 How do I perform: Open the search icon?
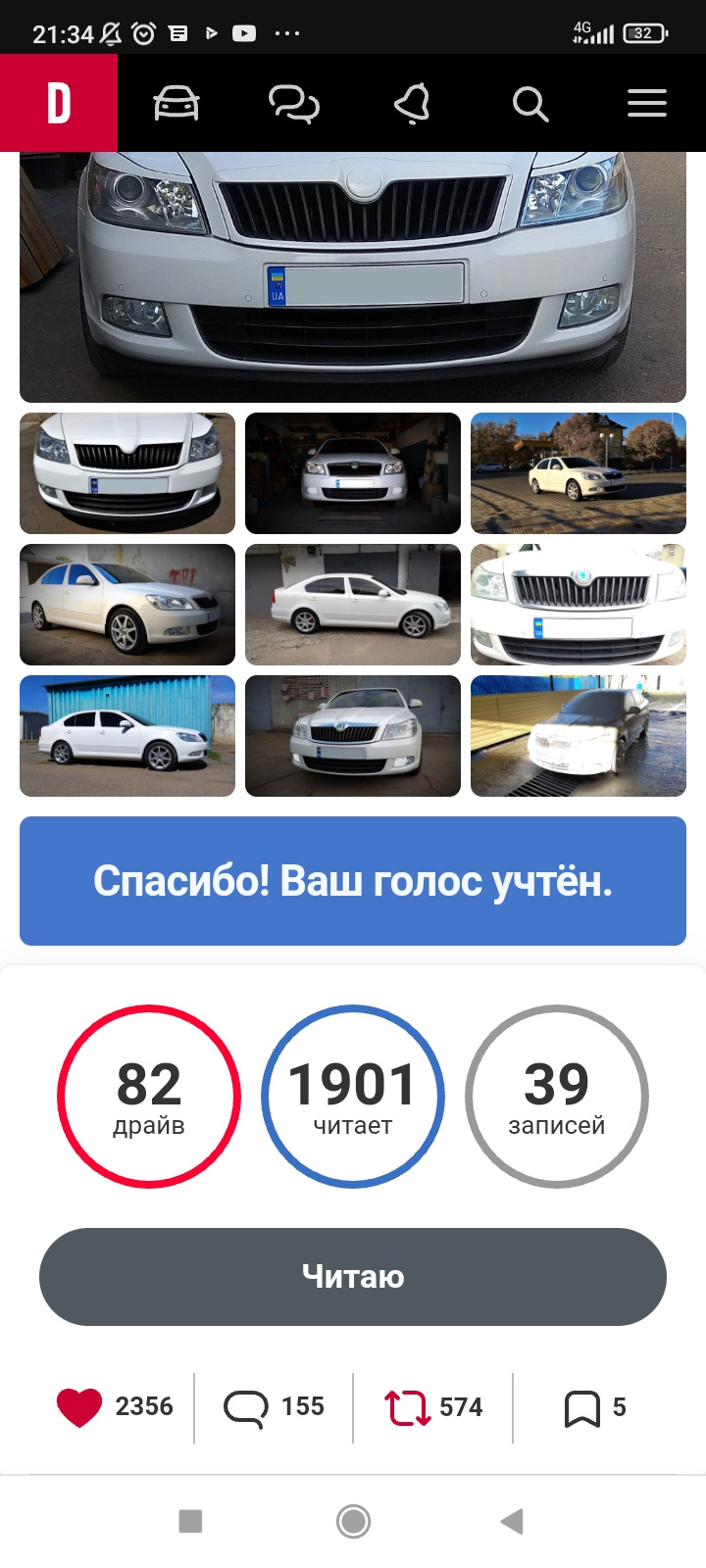tap(529, 104)
